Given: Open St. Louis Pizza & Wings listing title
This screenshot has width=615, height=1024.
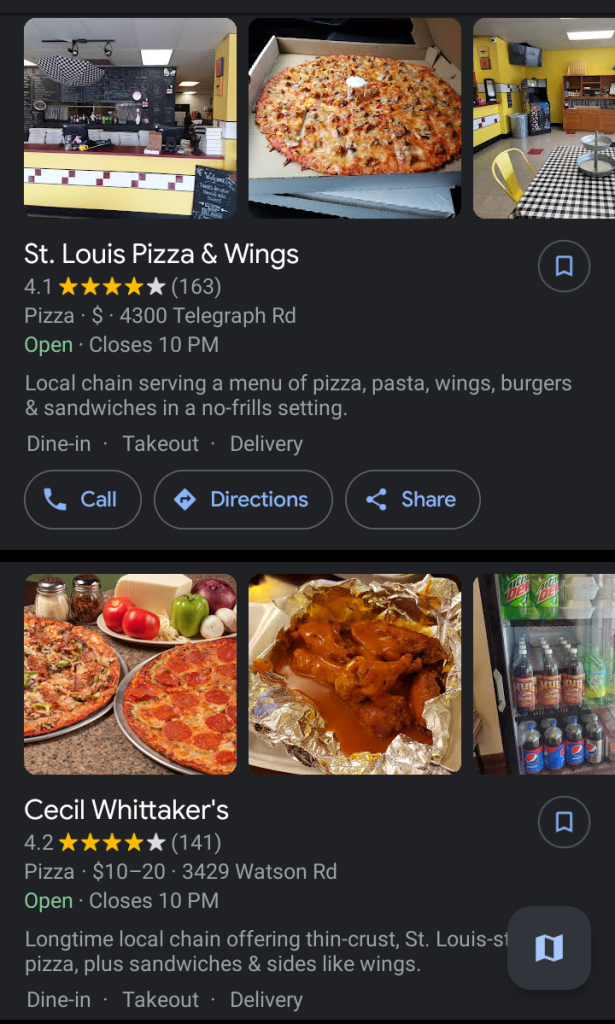Looking at the screenshot, I should (x=161, y=254).
